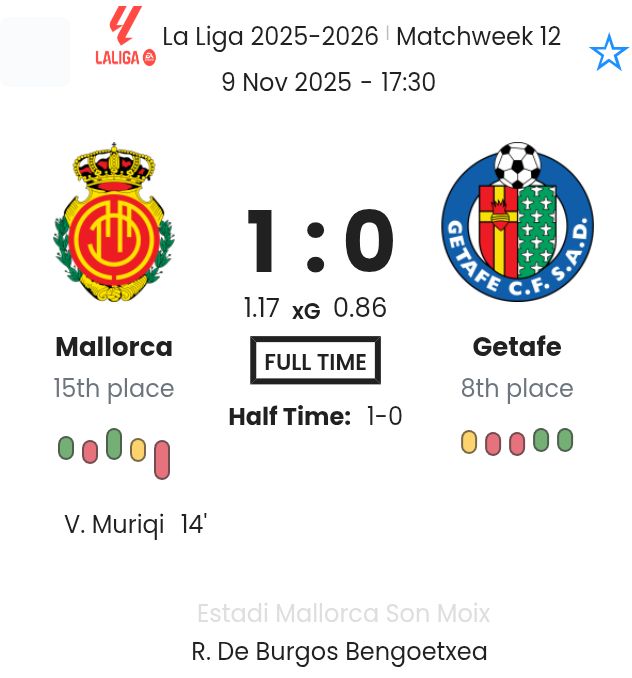Screen dimensions: 632x678
Task: Open the Mallorca team page
Action: pyautogui.click(x=114, y=347)
